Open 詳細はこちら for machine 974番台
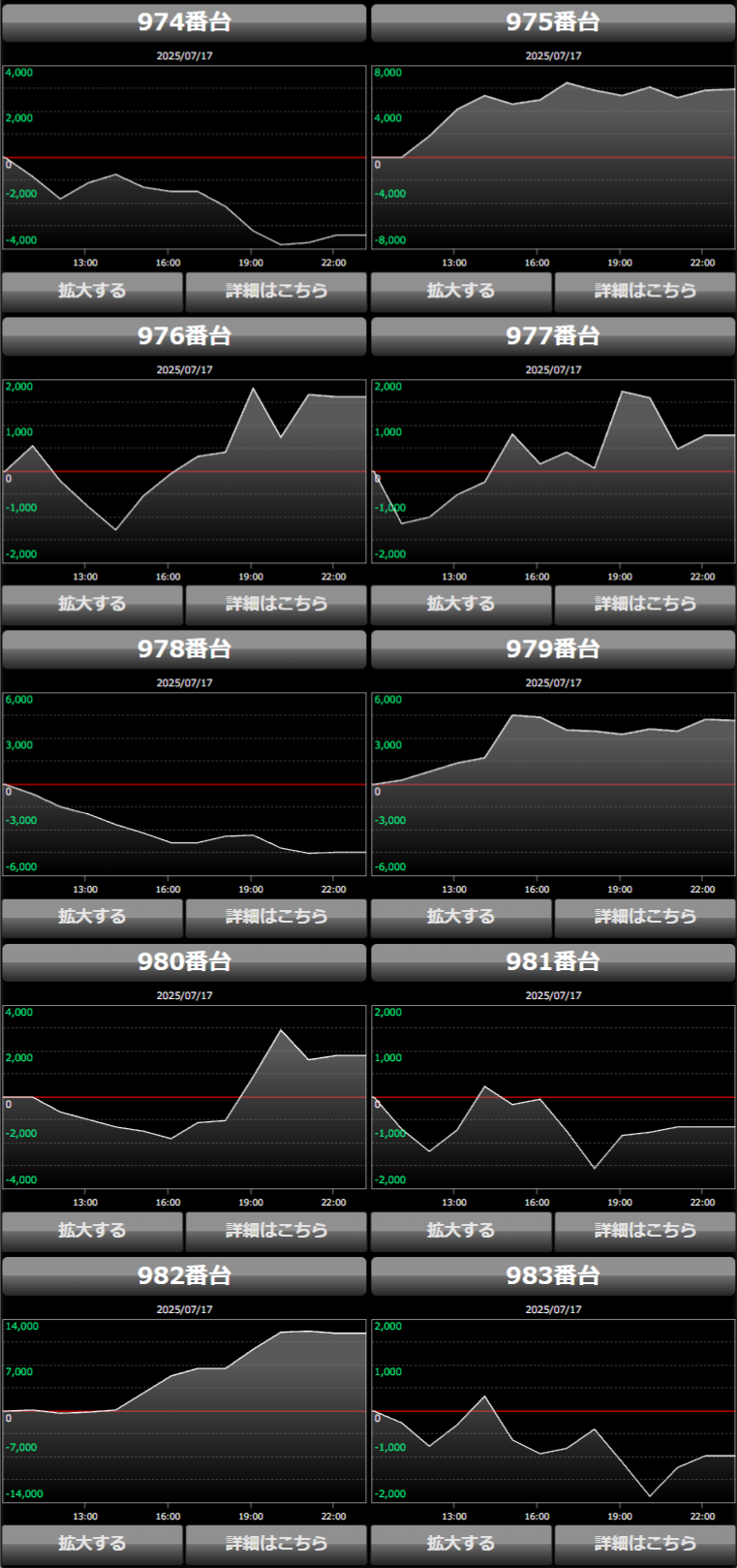This screenshot has height=1568, width=737. tap(276, 291)
